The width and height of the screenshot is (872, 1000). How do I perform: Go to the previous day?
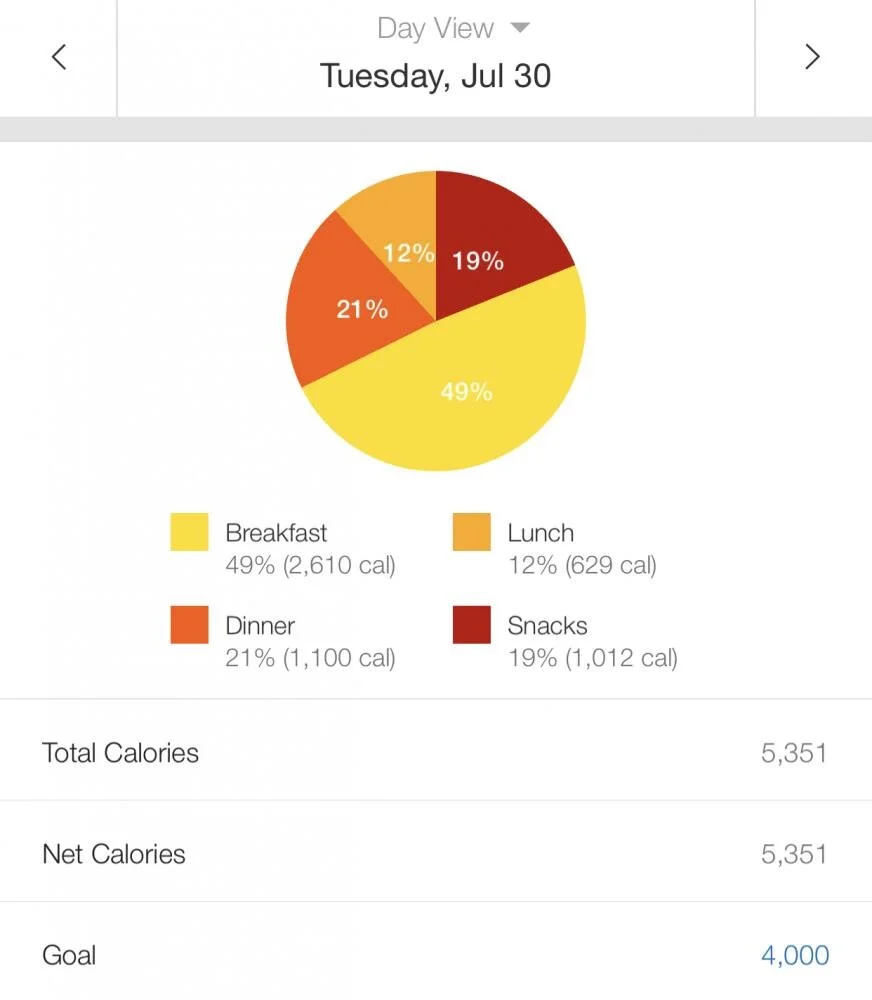[x=59, y=57]
